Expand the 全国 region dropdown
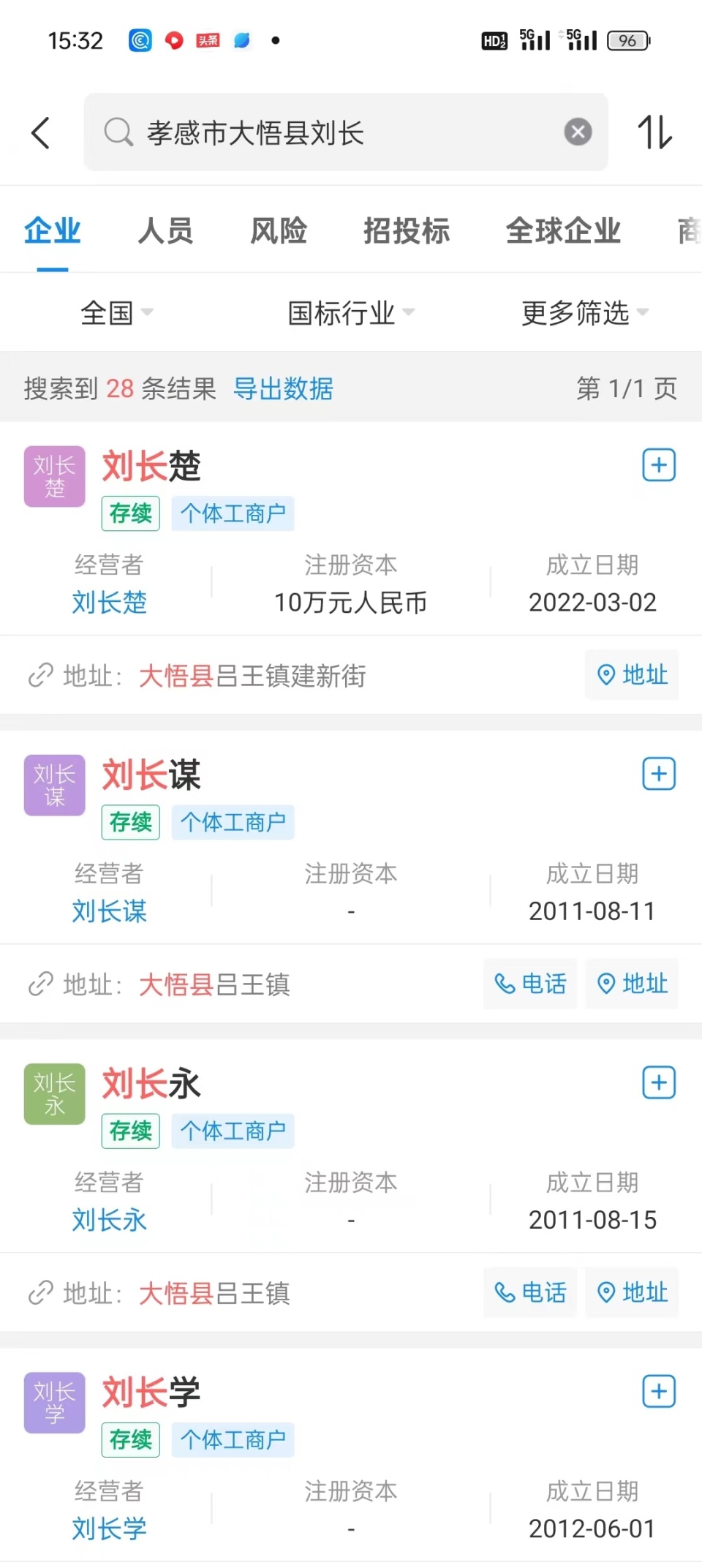Image resolution: width=702 pixels, height=1568 pixels. (117, 313)
